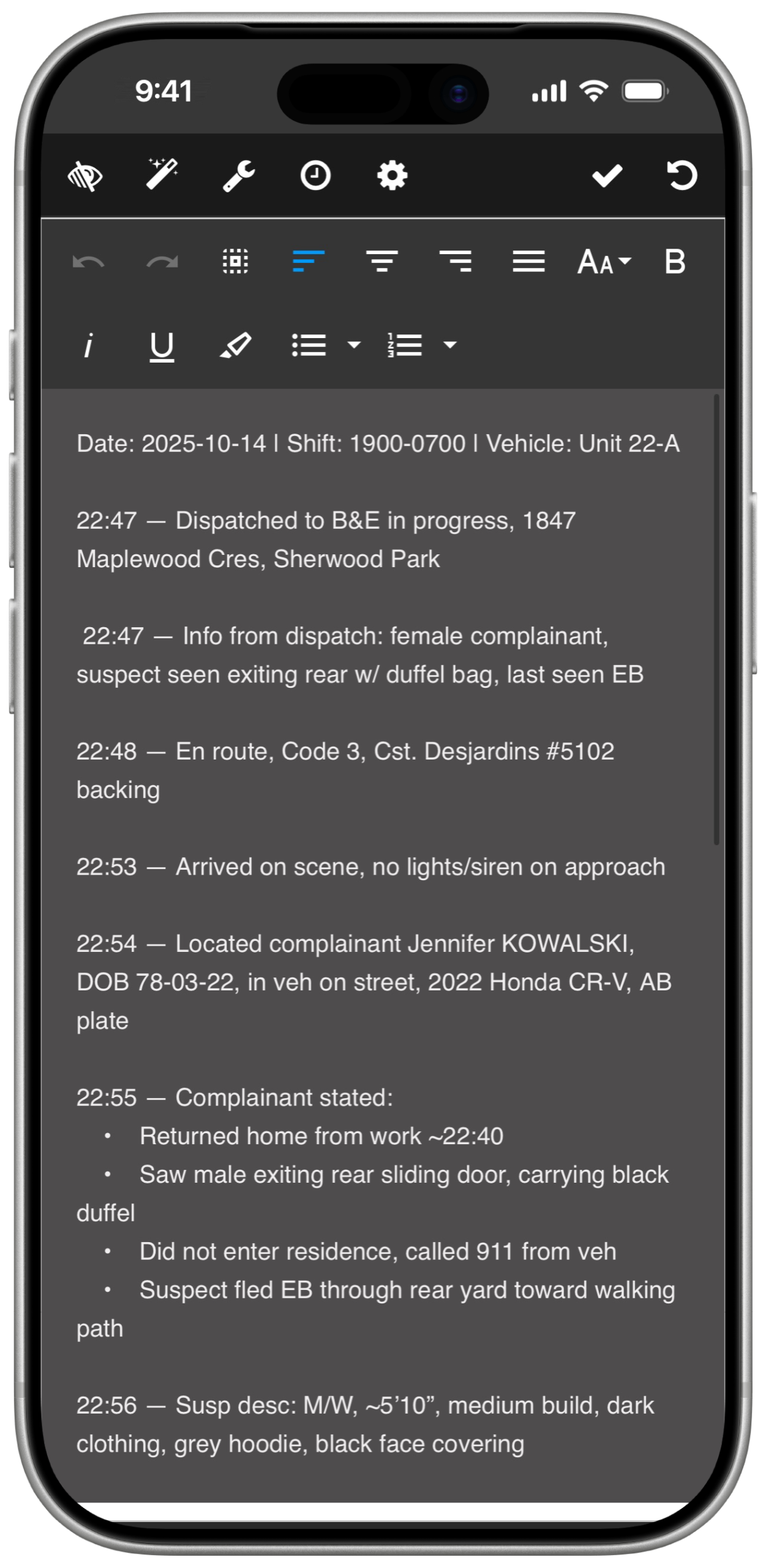Open the gear settings
Image resolution: width=766 pixels, height=1568 pixels.
pyautogui.click(x=392, y=176)
